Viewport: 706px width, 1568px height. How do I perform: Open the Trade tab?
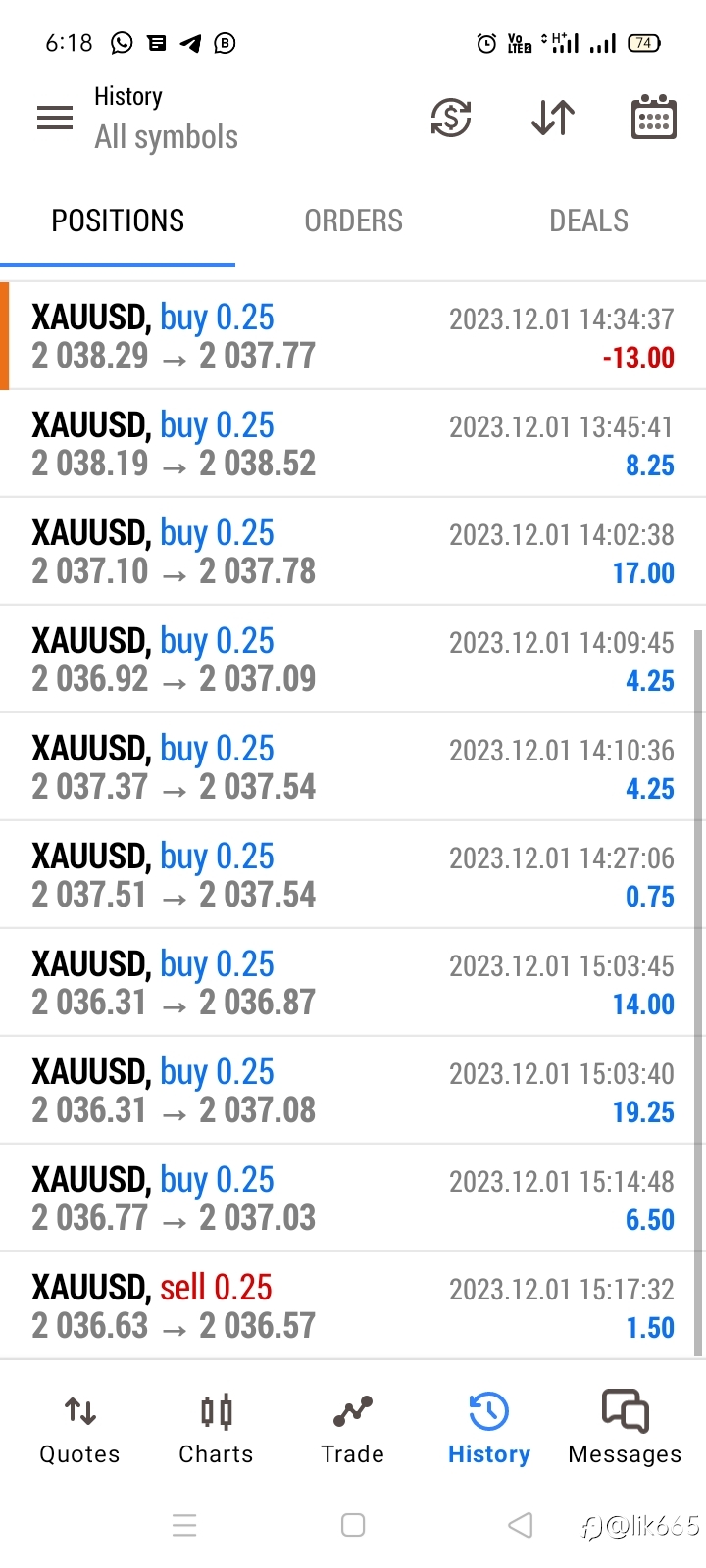point(352,1430)
